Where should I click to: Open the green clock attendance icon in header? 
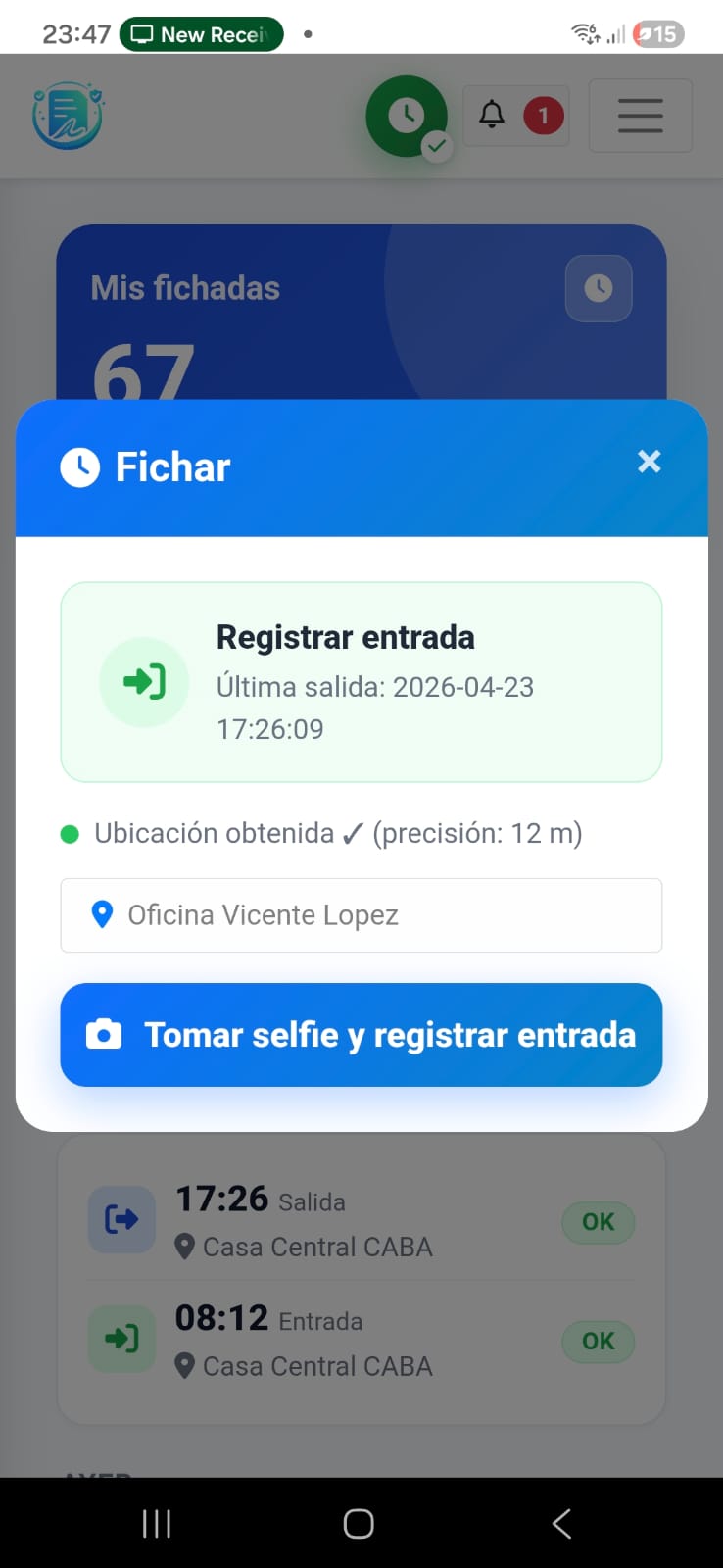406,115
